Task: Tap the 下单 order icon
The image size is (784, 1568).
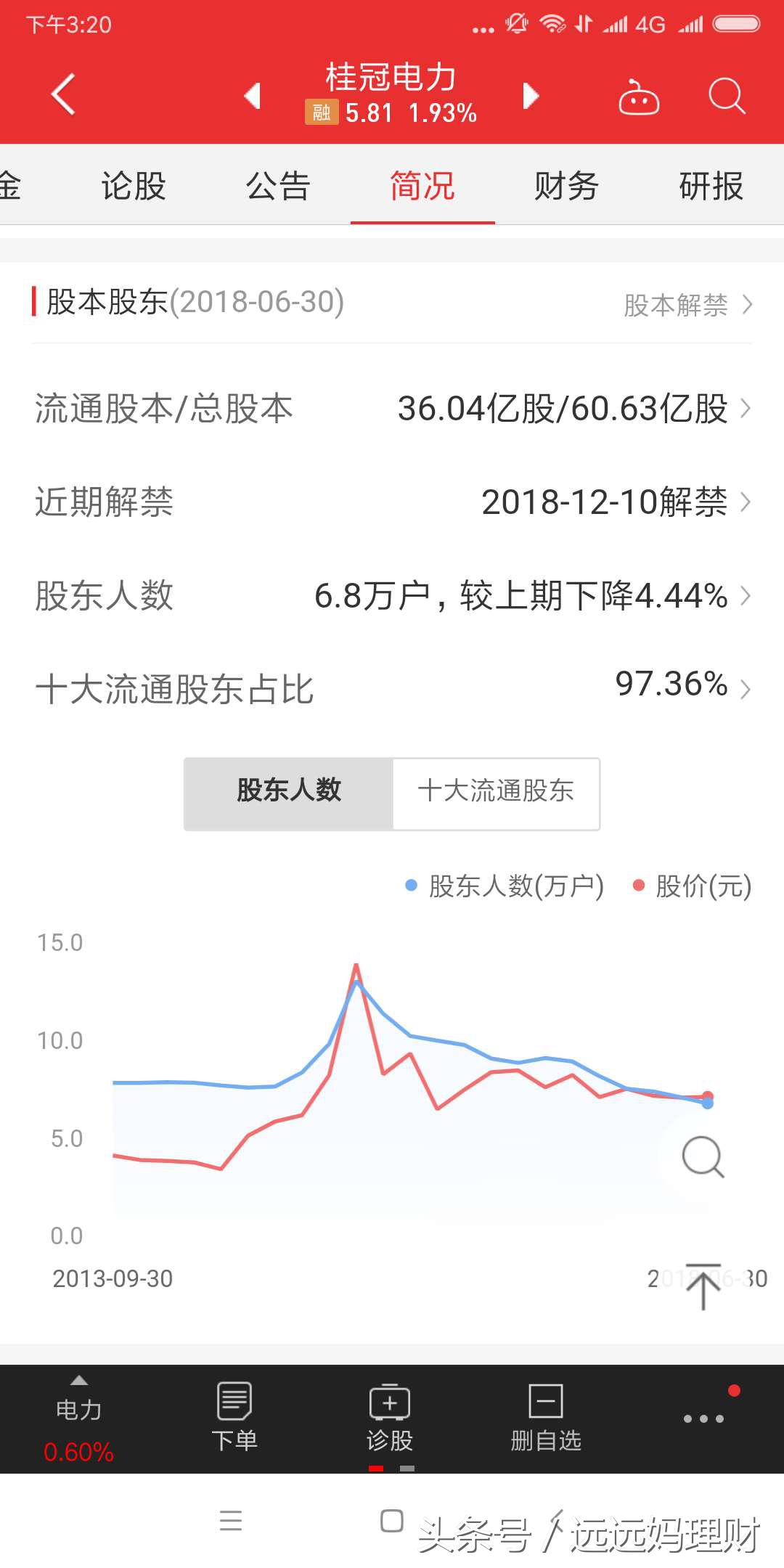Action: point(233,1416)
